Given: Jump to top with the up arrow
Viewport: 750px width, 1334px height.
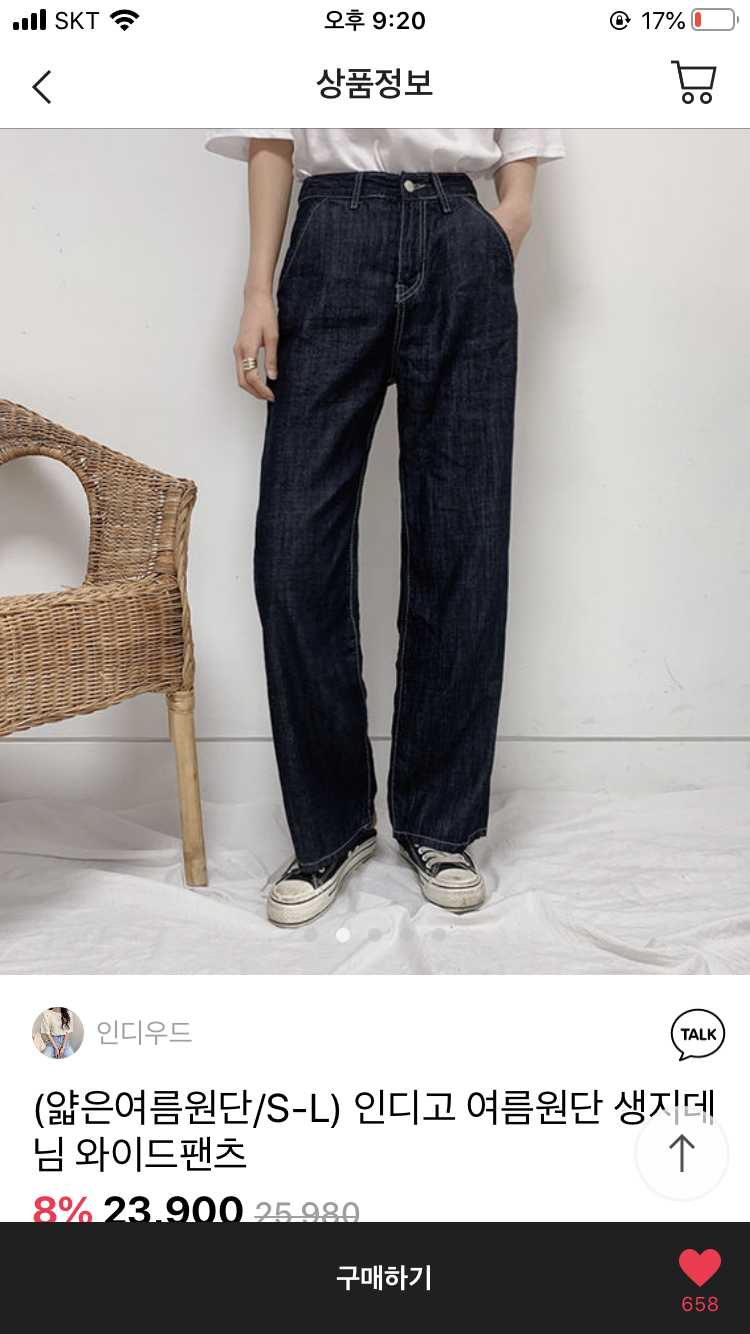Looking at the screenshot, I should coord(682,1153).
